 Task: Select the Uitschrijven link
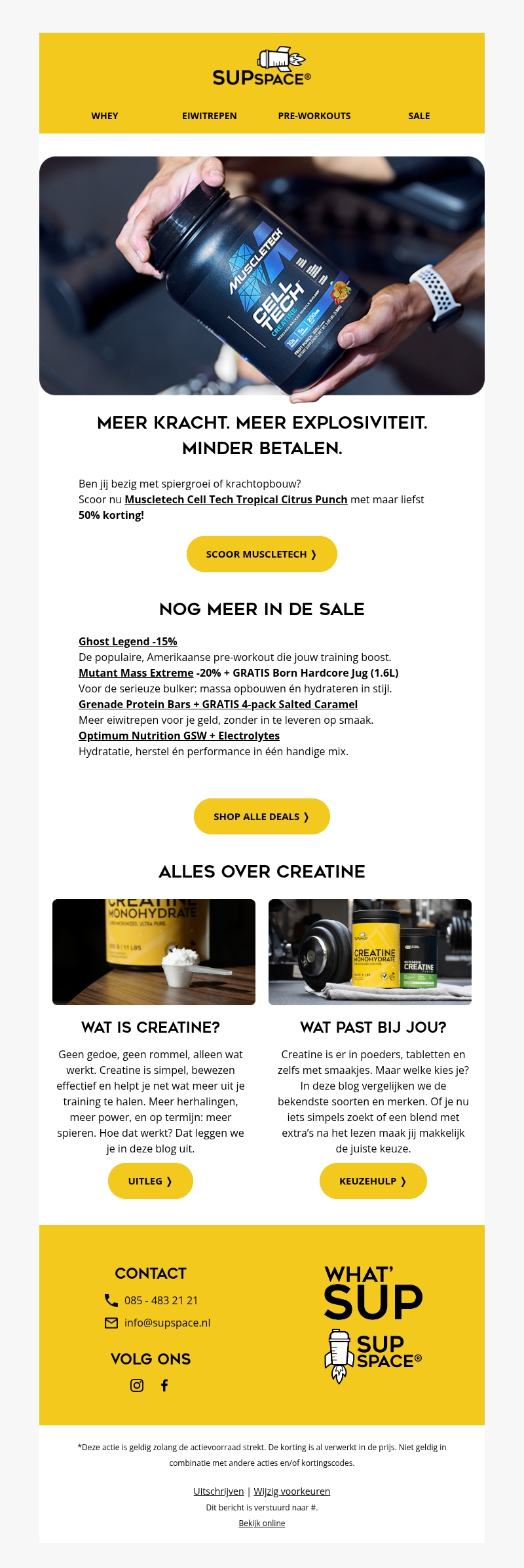coord(219,1491)
